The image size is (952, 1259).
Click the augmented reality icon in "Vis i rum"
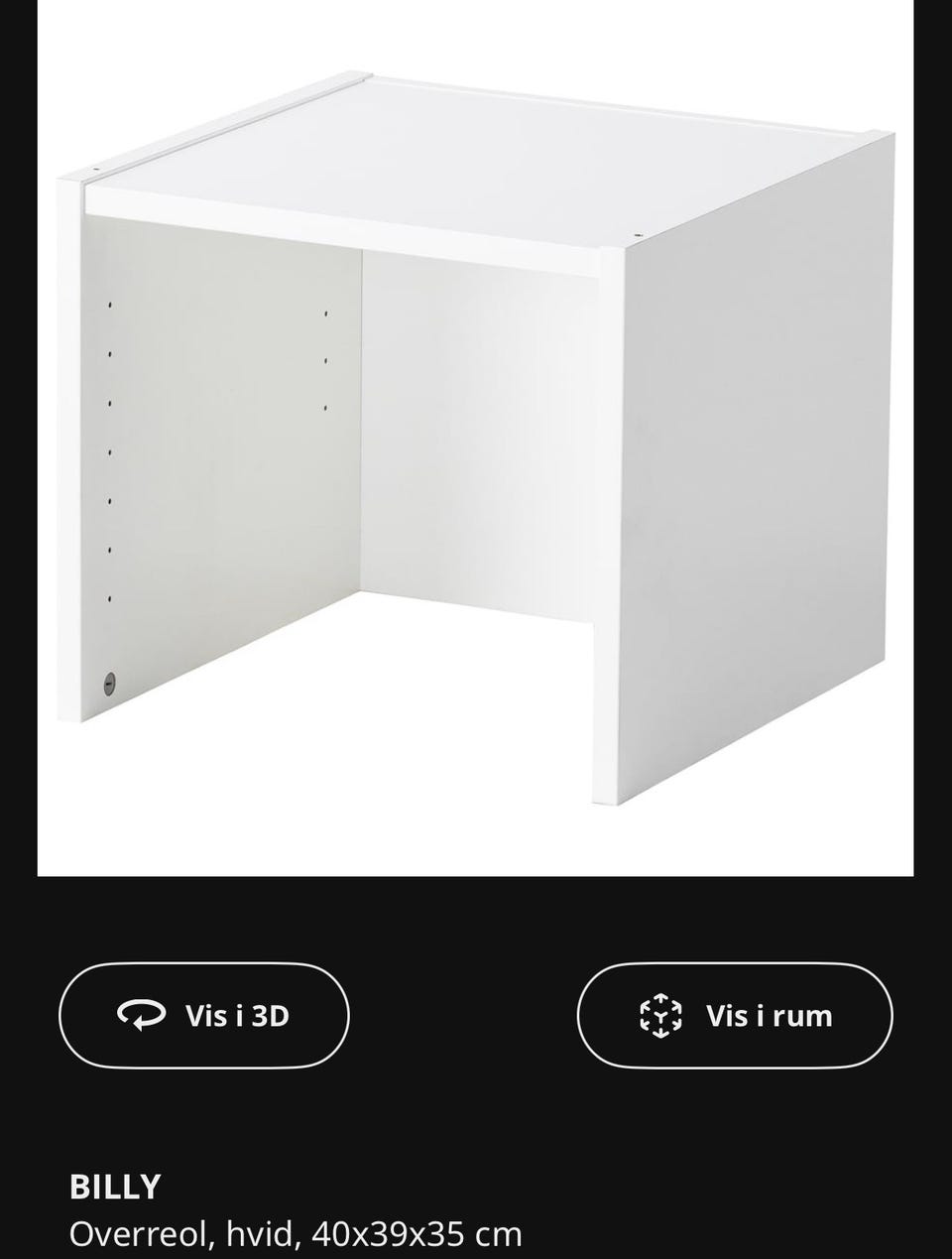(662, 1015)
